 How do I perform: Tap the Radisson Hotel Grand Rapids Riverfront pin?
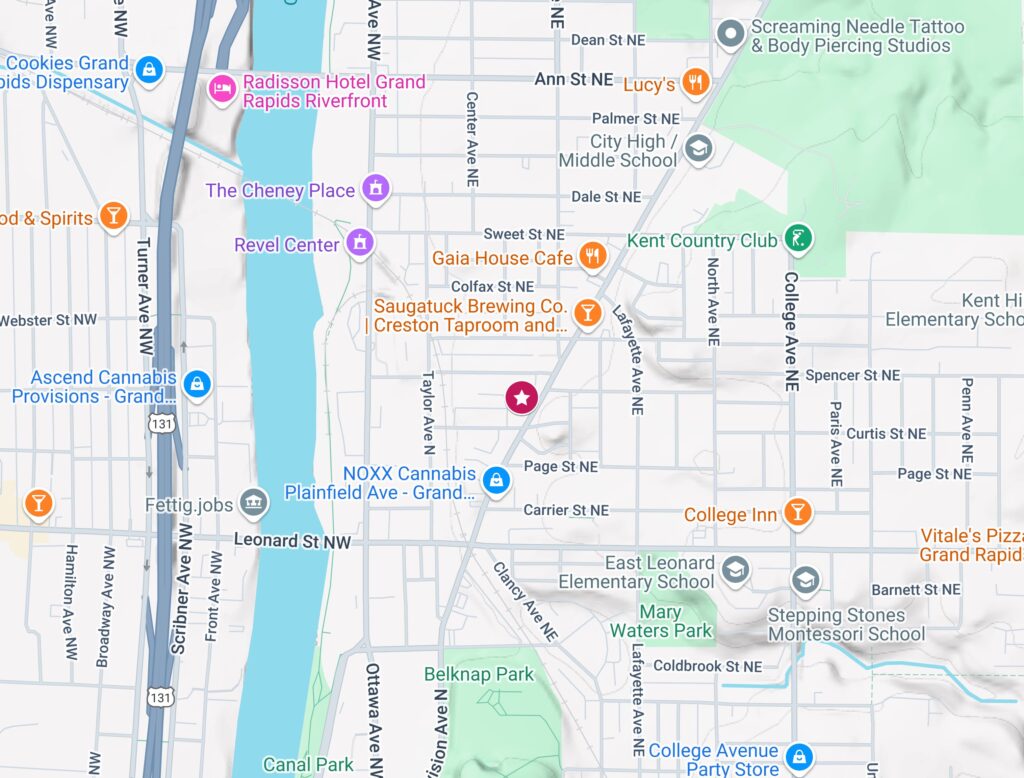(x=221, y=89)
